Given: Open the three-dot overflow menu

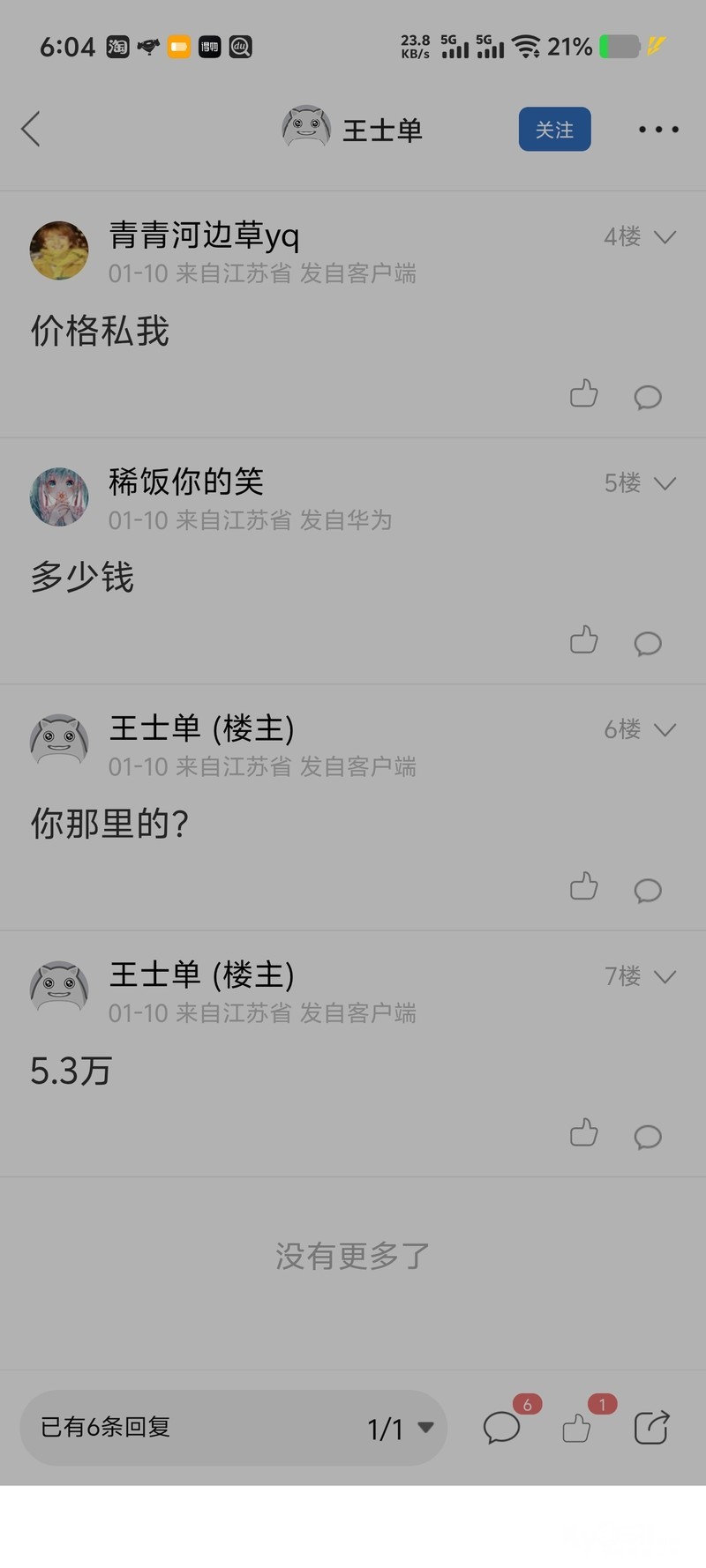Looking at the screenshot, I should (x=658, y=130).
